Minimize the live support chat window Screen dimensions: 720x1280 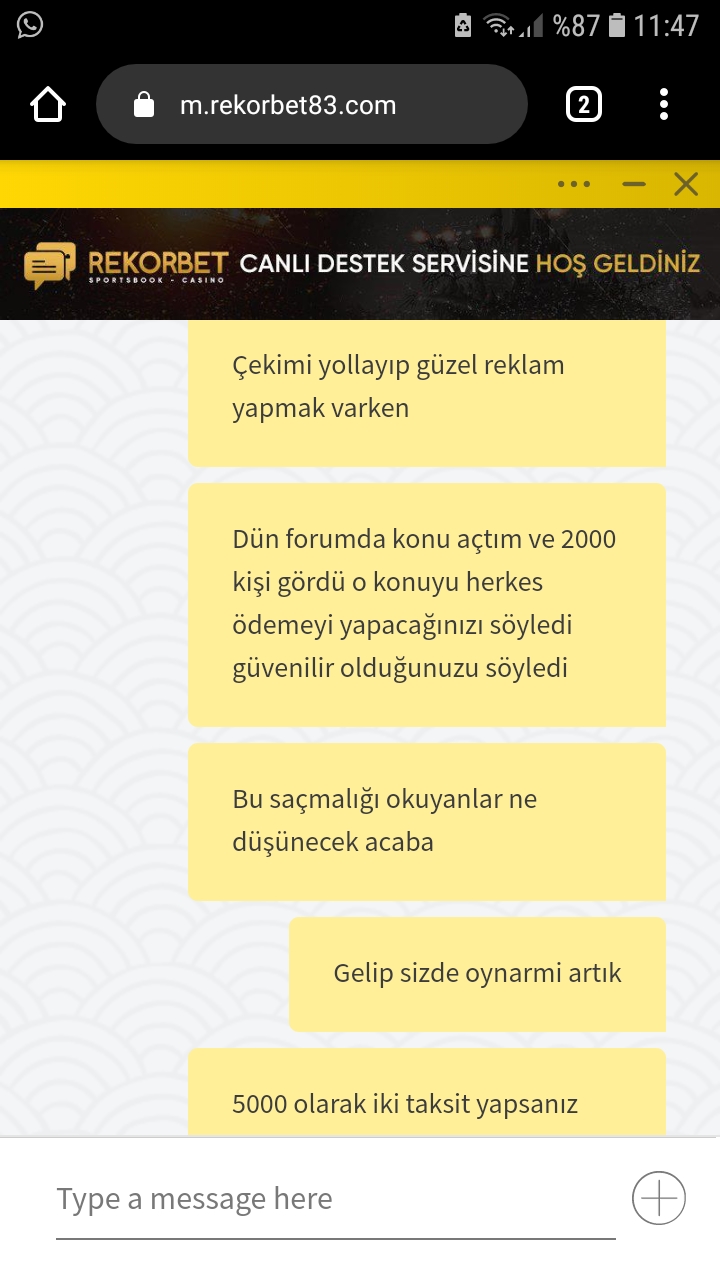[634, 184]
